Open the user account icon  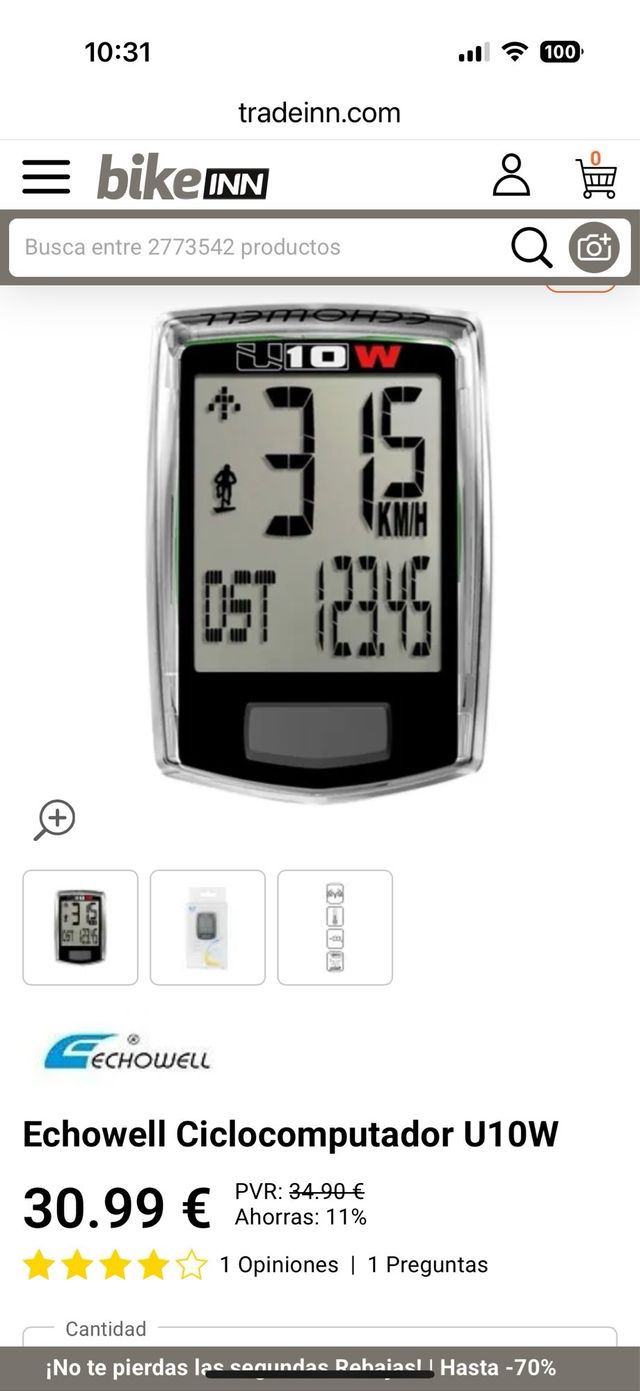pos(511,175)
